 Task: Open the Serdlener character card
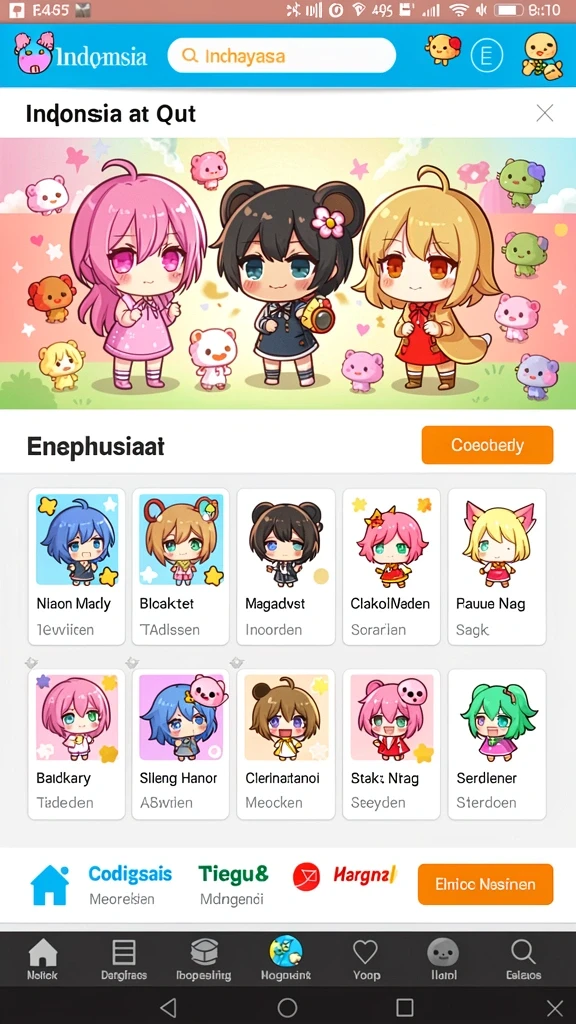tap(497, 744)
